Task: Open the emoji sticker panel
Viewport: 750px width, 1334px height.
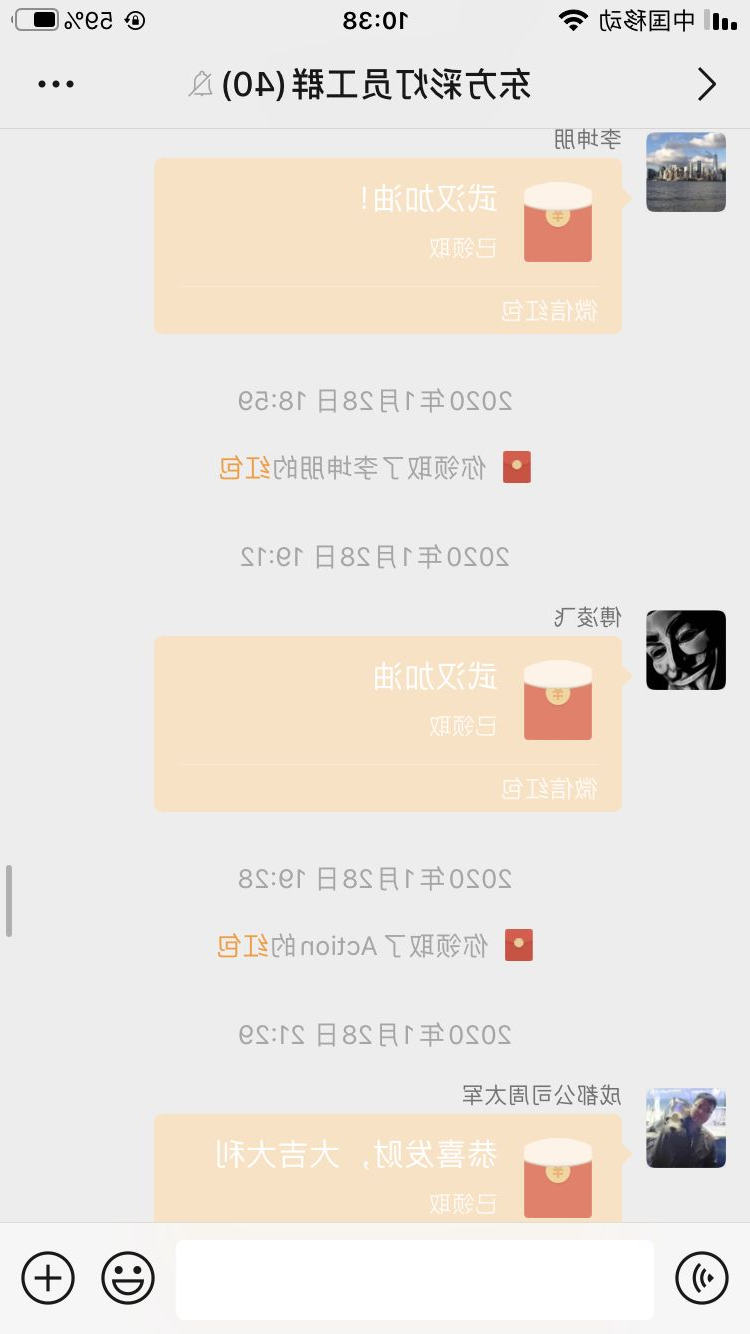Action: [x=128, y=1278]
